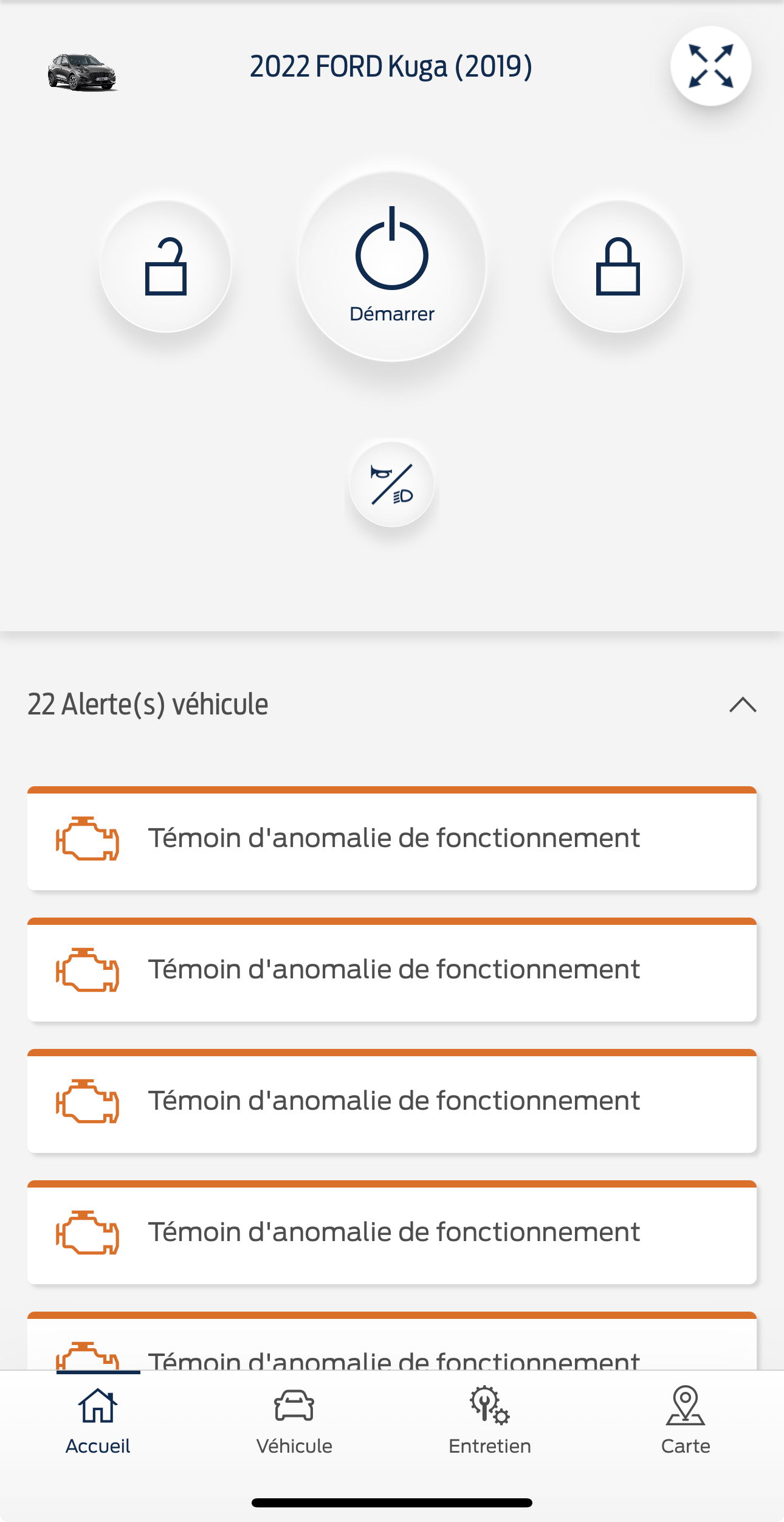
Task: Activate the horn and lights button
Action: [392, 484]
